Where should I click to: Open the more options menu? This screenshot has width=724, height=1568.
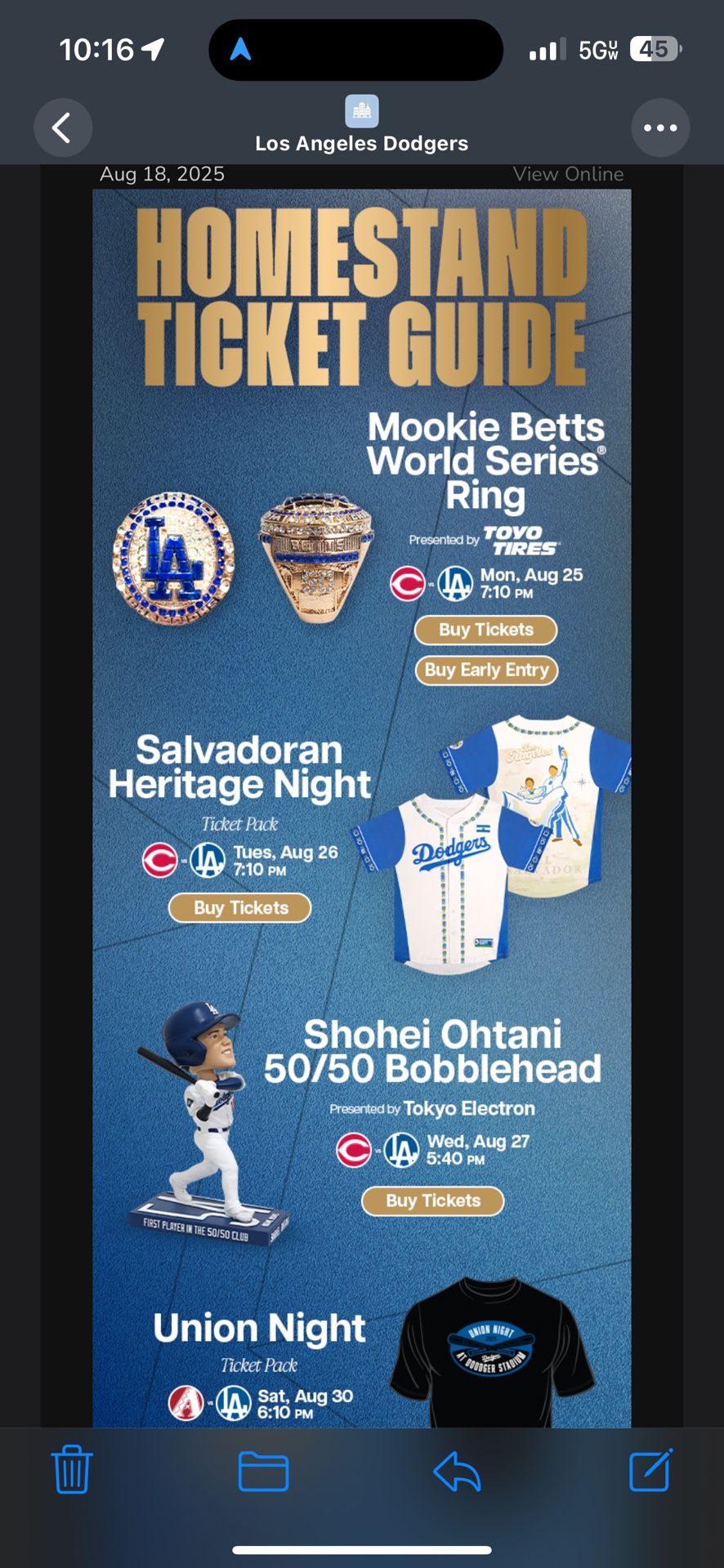coord(659,127)
